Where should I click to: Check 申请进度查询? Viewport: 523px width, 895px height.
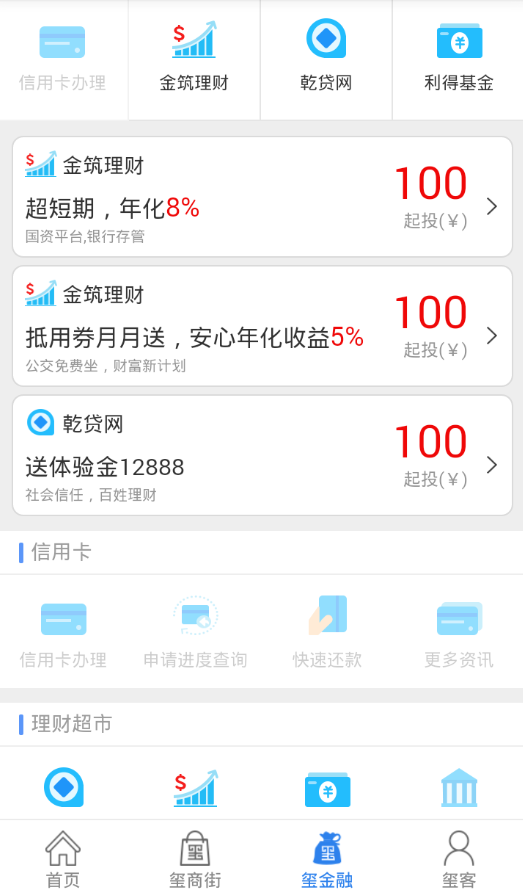pos(195,632)
